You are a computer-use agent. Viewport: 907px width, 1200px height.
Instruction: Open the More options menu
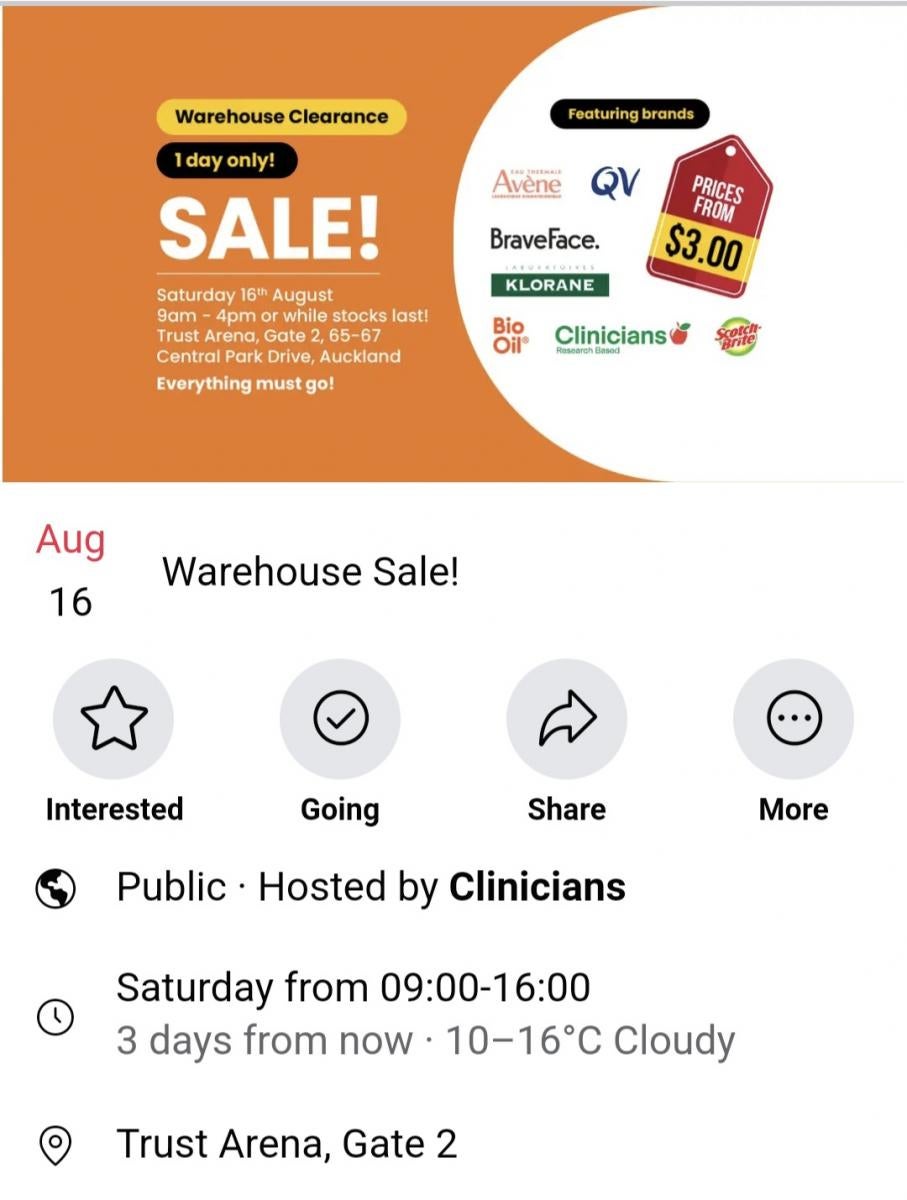793,718
